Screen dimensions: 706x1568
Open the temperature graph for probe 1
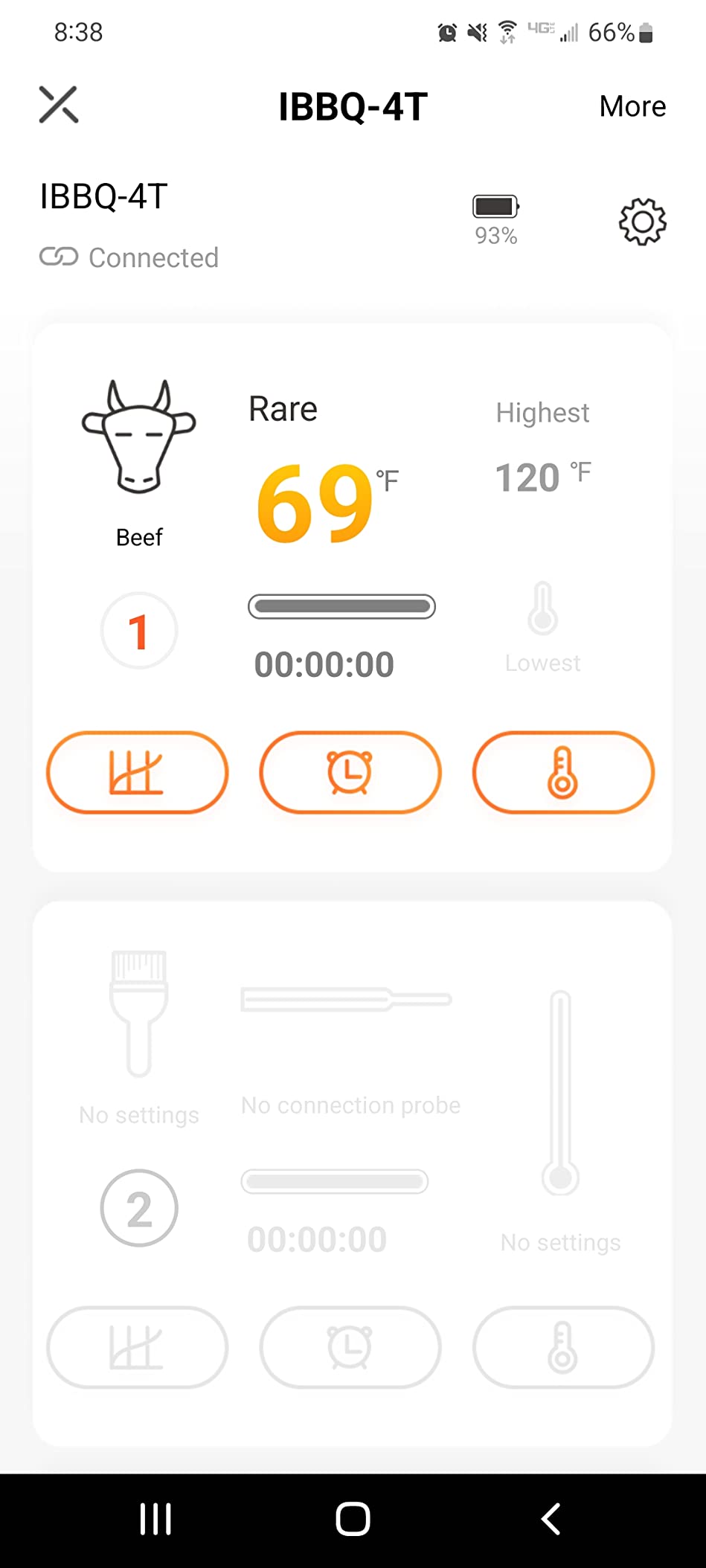click(x=138, y=773)
